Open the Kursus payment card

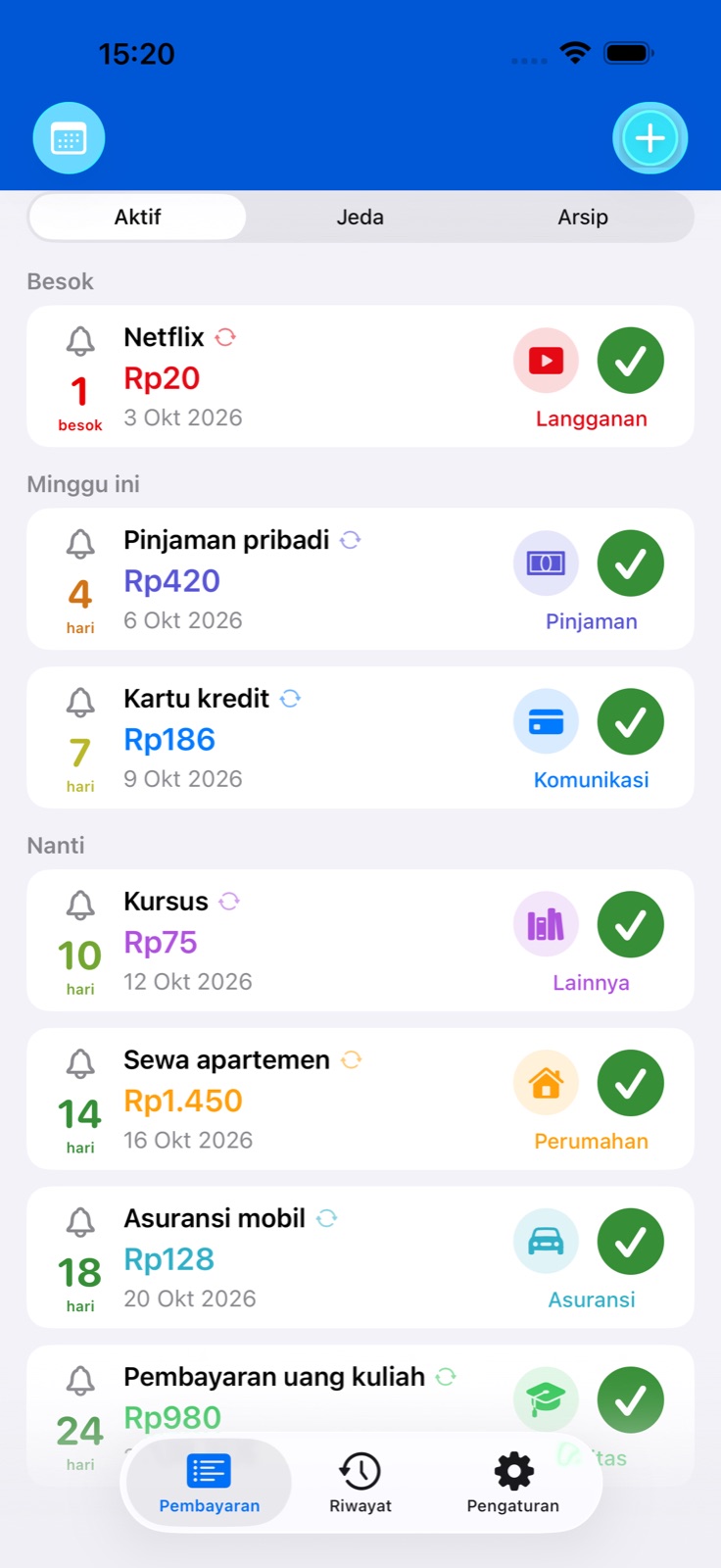click(360, 941)
